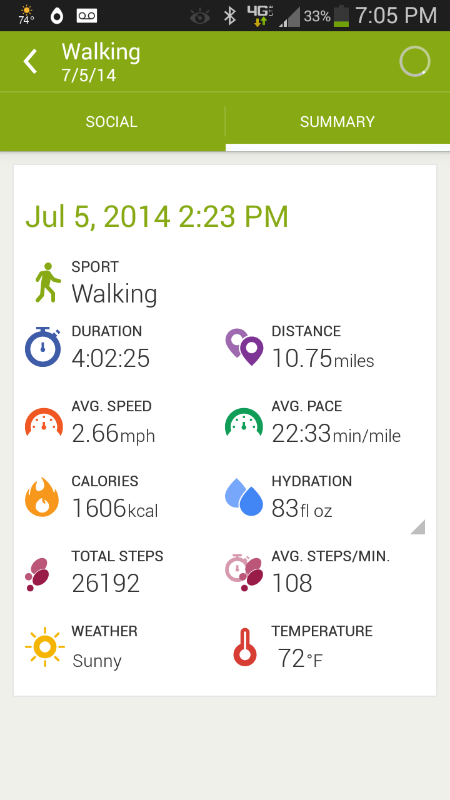Go back from the Walking workout
This screenshot has height=800, width=450.
click(x=31, y=62)
